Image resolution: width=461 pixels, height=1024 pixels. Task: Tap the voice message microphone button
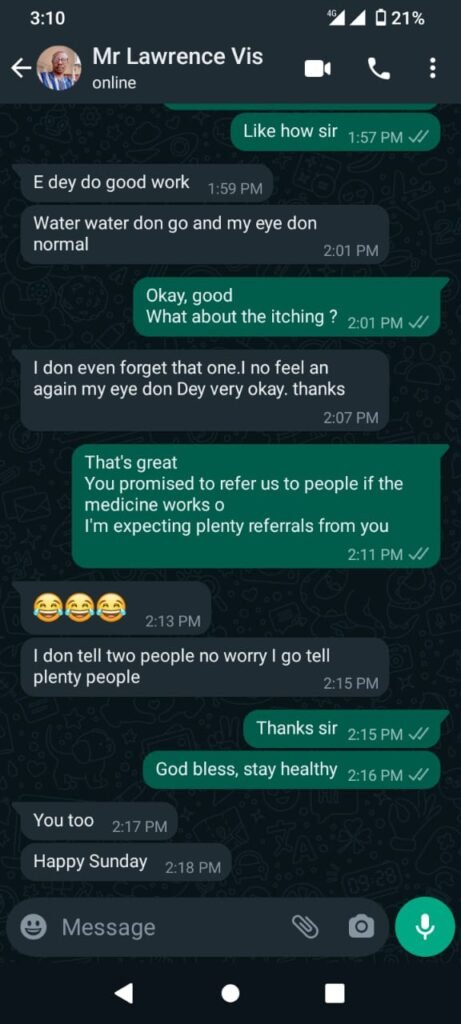click(x=425, y=927)
